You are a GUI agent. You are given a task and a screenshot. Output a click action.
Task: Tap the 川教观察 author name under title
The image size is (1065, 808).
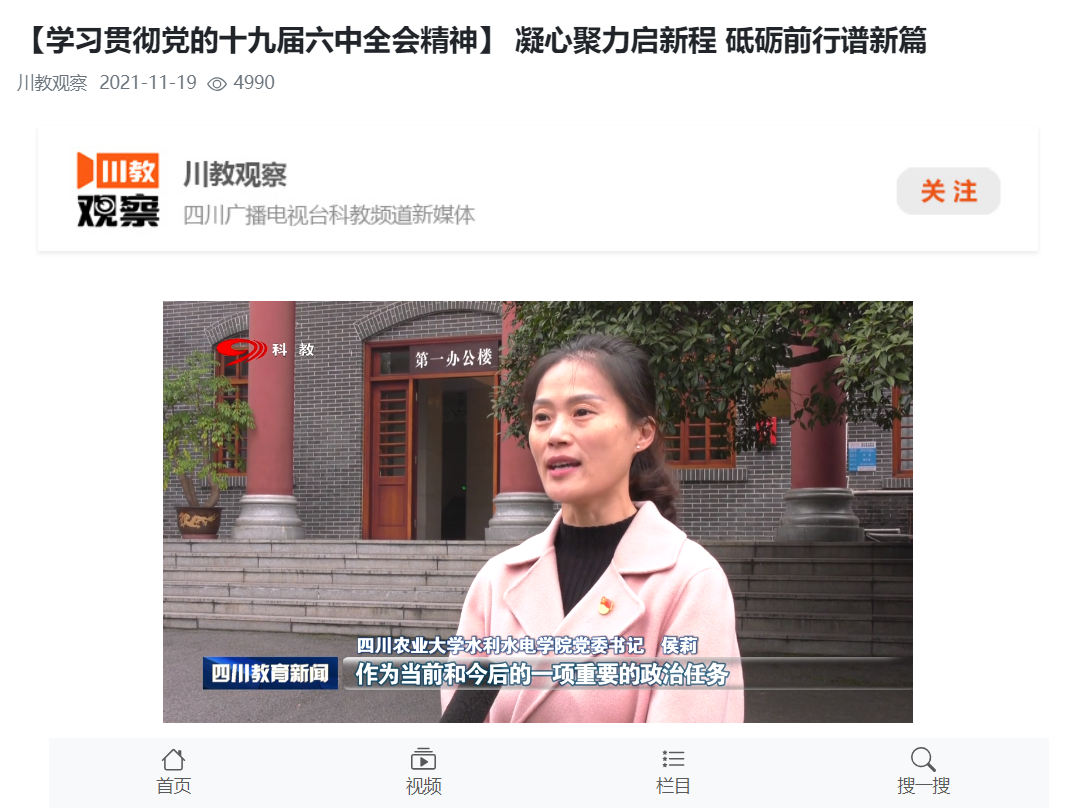pos(52,83)
